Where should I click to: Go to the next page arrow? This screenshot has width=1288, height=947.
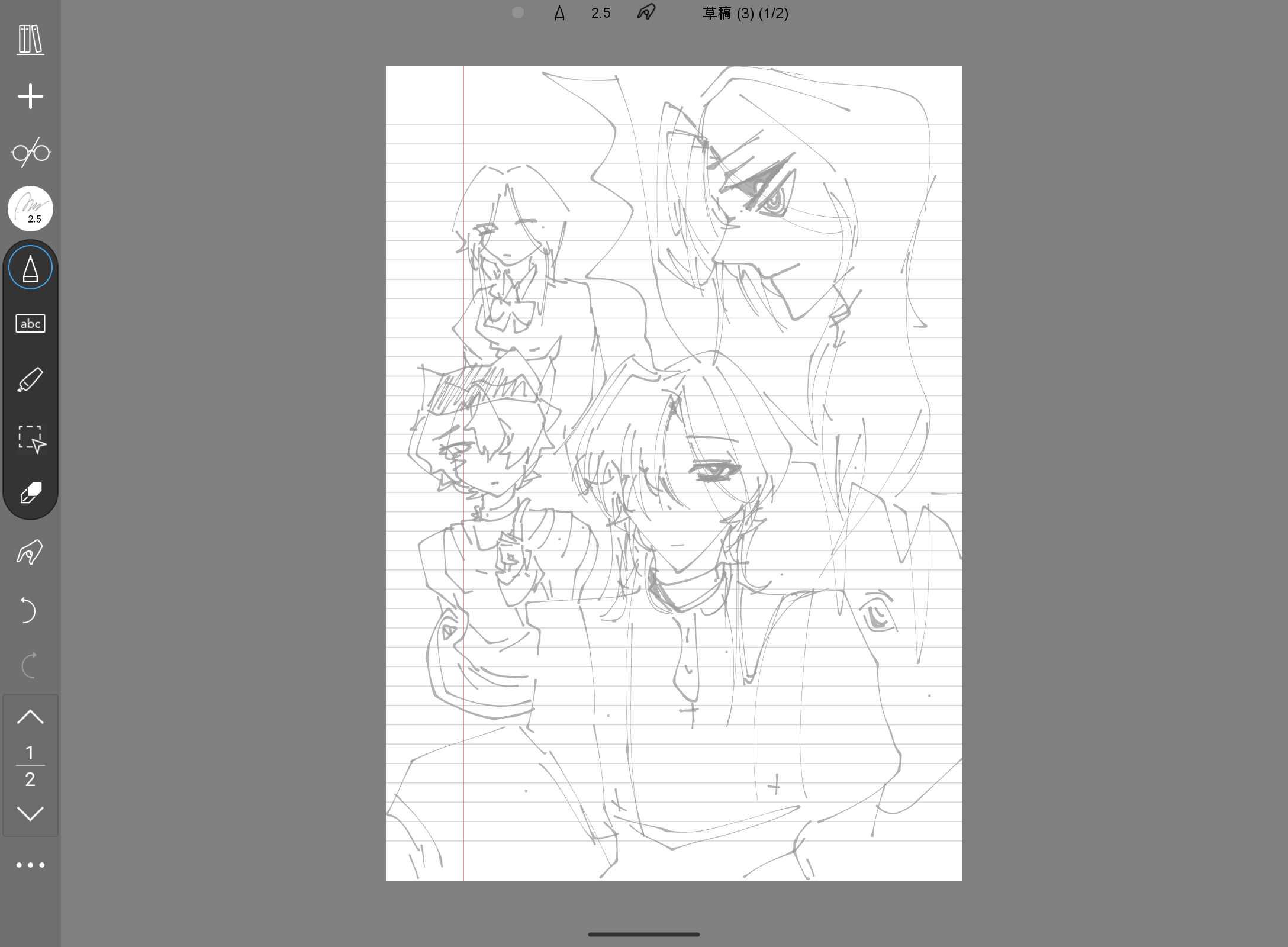(30, 813)
